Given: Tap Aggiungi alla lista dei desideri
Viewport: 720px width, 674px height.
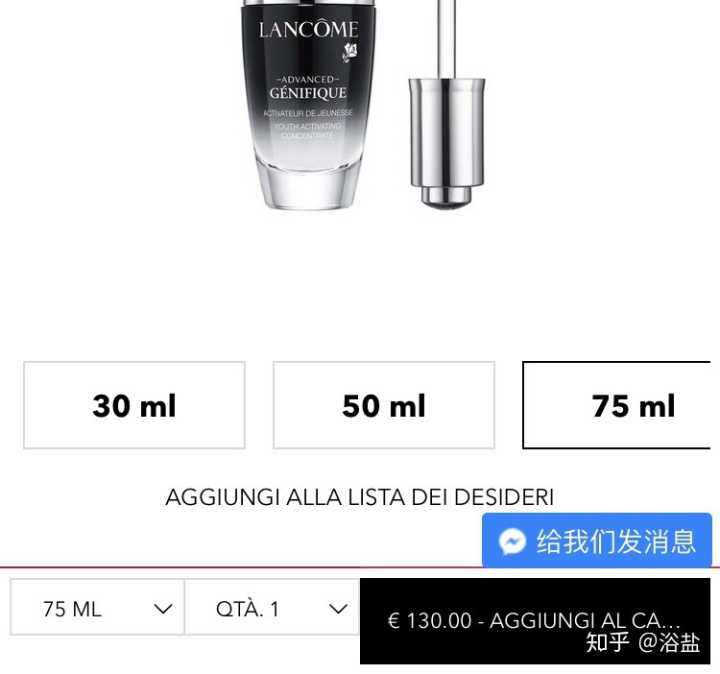Looking at the screenshot, I should [359, 497].
